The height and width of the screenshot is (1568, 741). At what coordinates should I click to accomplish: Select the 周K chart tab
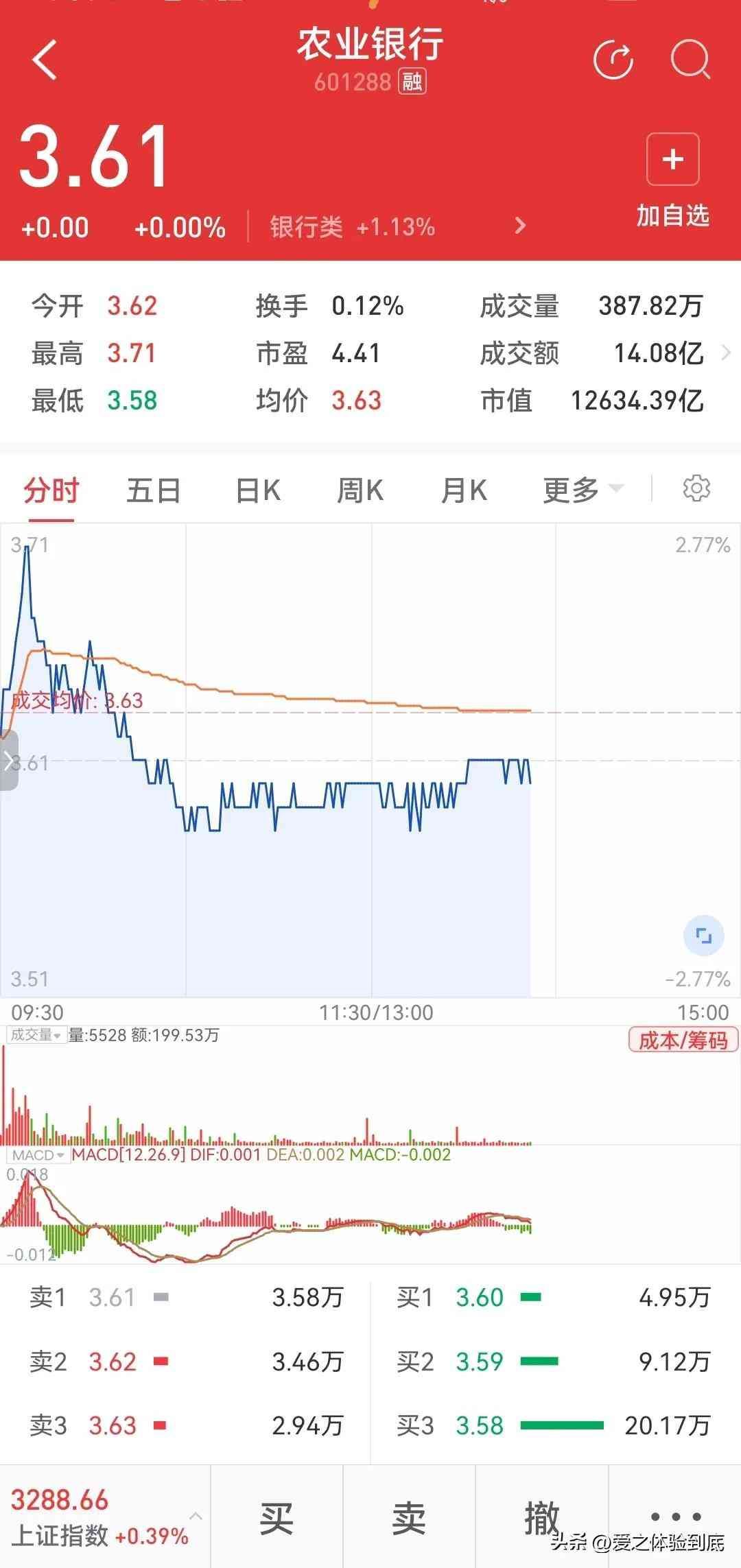[360, 491]
